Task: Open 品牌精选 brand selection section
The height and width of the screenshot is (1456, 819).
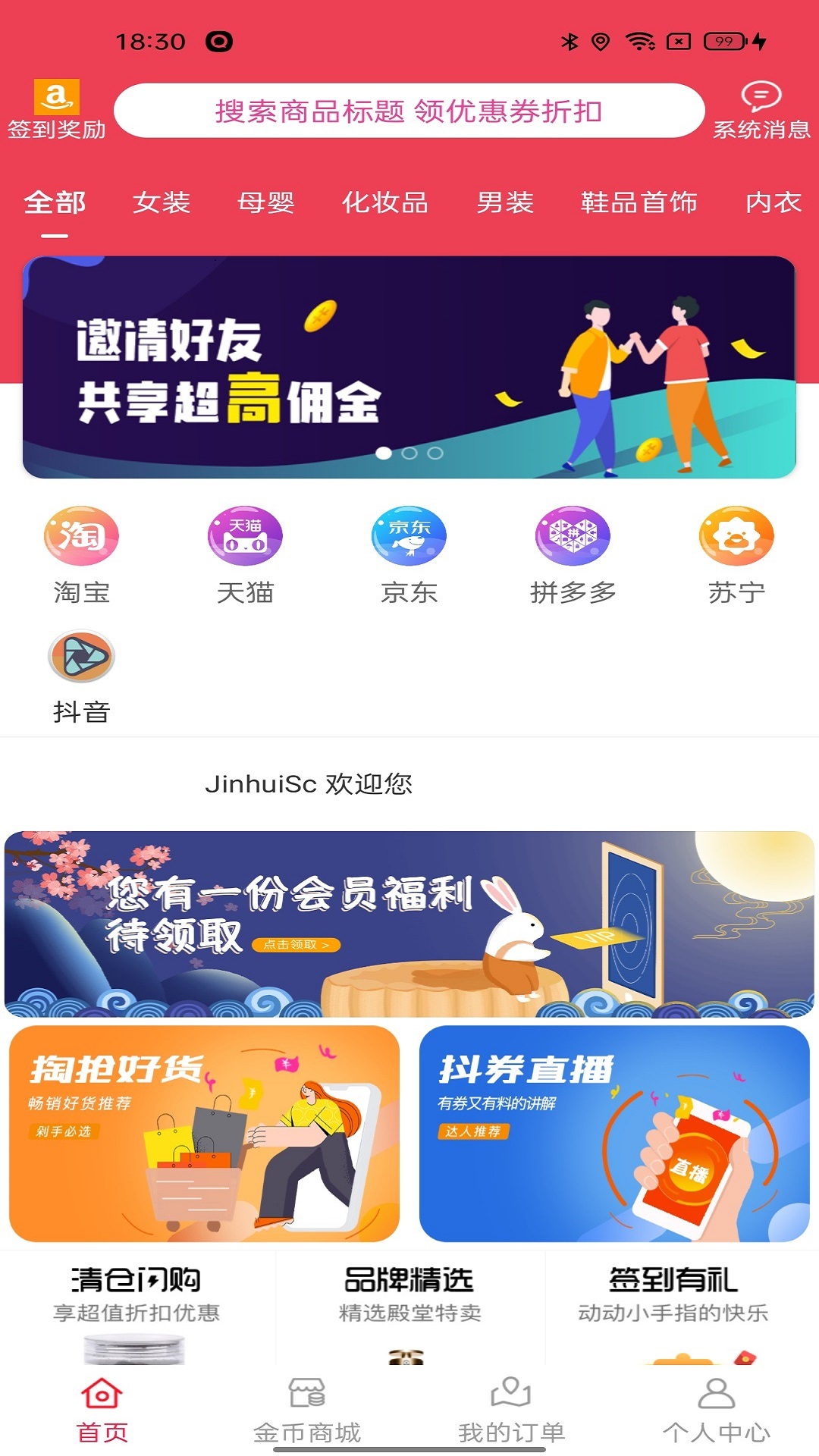Action: pos(409,1280)
